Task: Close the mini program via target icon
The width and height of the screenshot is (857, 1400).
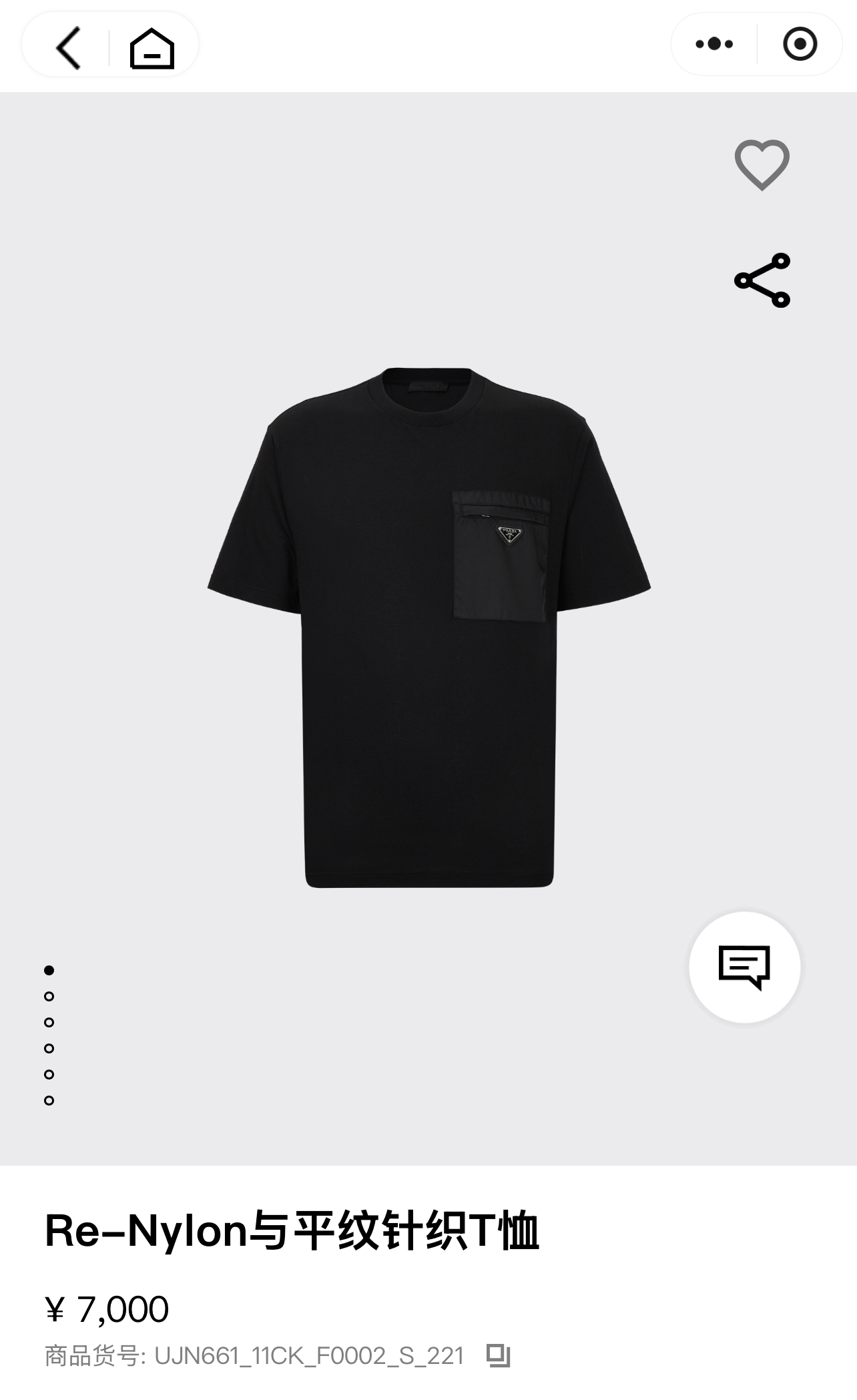Action: (800, 45)
